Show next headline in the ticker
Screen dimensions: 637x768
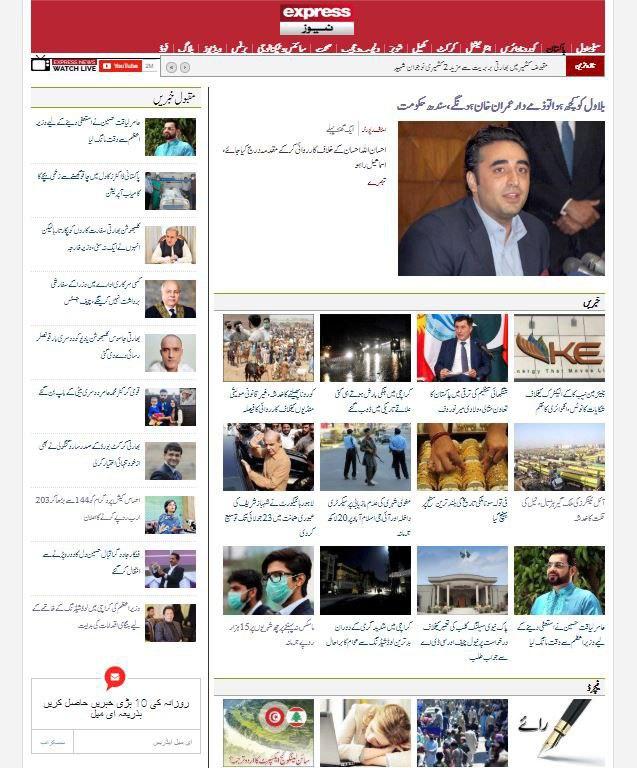coord(185,67)
